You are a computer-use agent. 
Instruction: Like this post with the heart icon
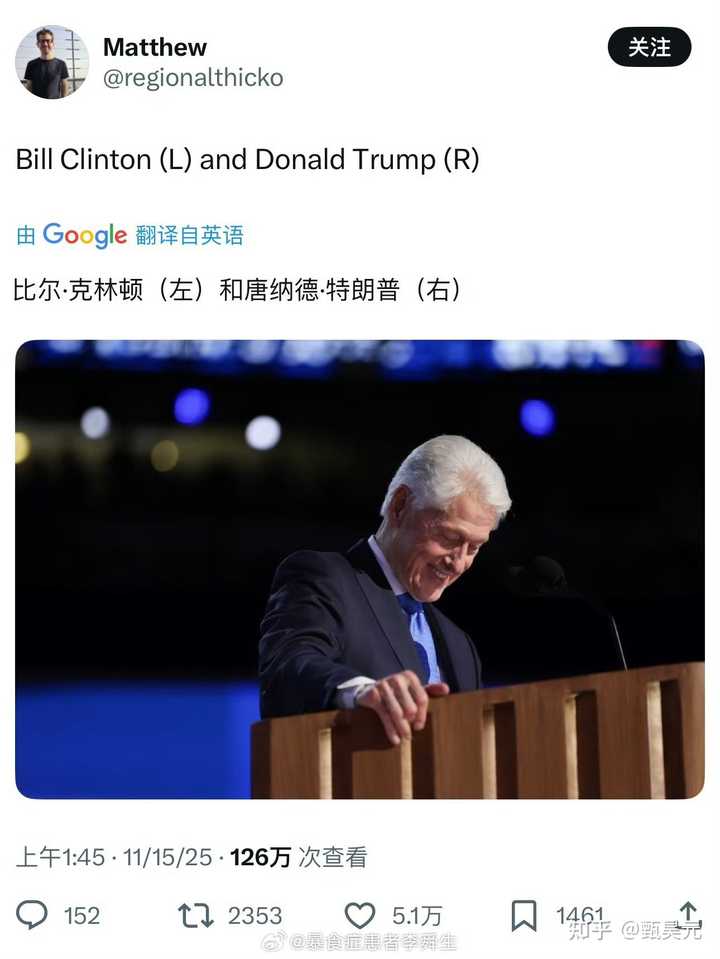[x=360, y=915]
